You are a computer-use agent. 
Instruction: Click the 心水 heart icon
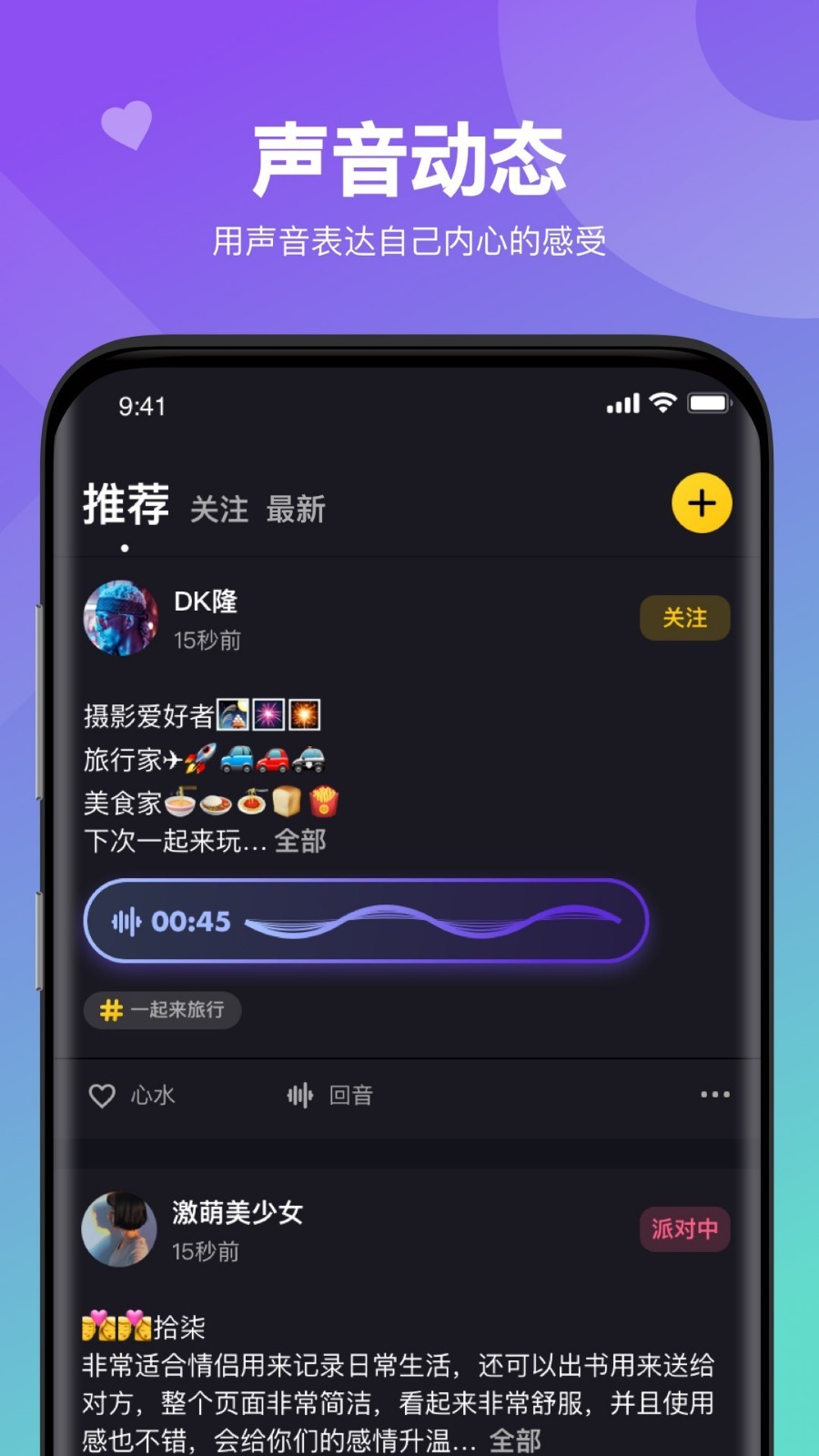point(101,1096)
